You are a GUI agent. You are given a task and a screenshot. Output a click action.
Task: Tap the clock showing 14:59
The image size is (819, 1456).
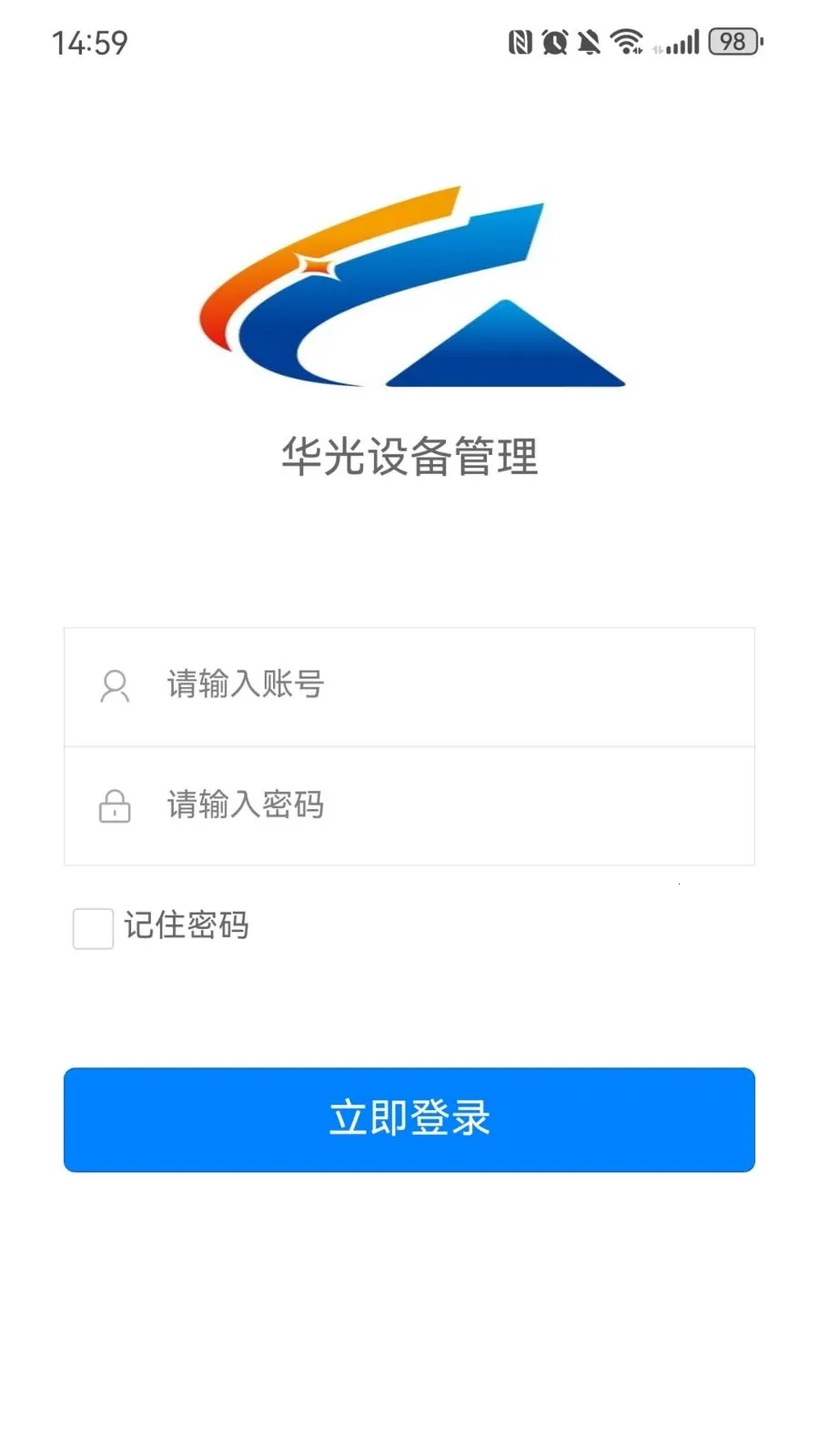(88, 40)
